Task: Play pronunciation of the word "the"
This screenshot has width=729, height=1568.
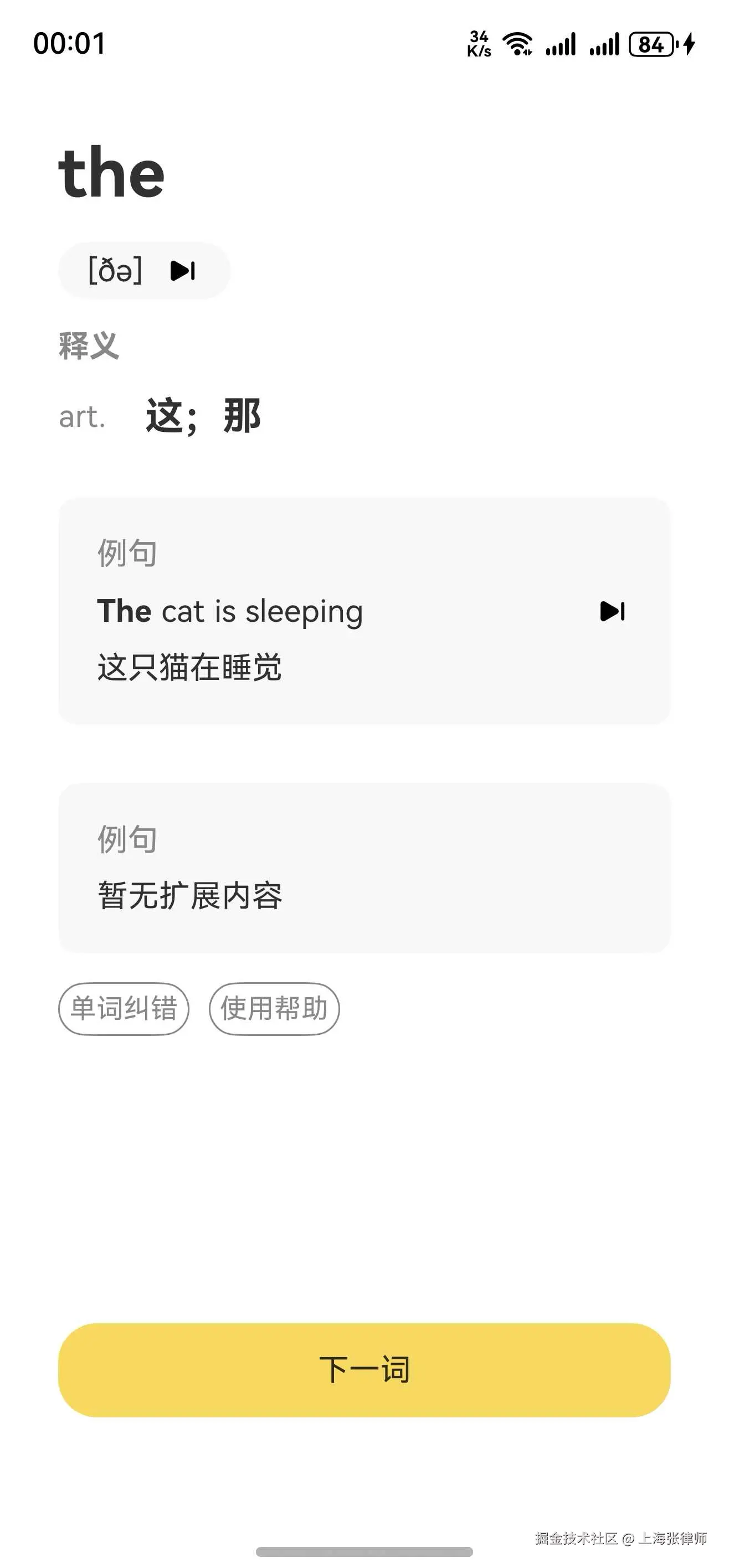Action: coord(182,270)
